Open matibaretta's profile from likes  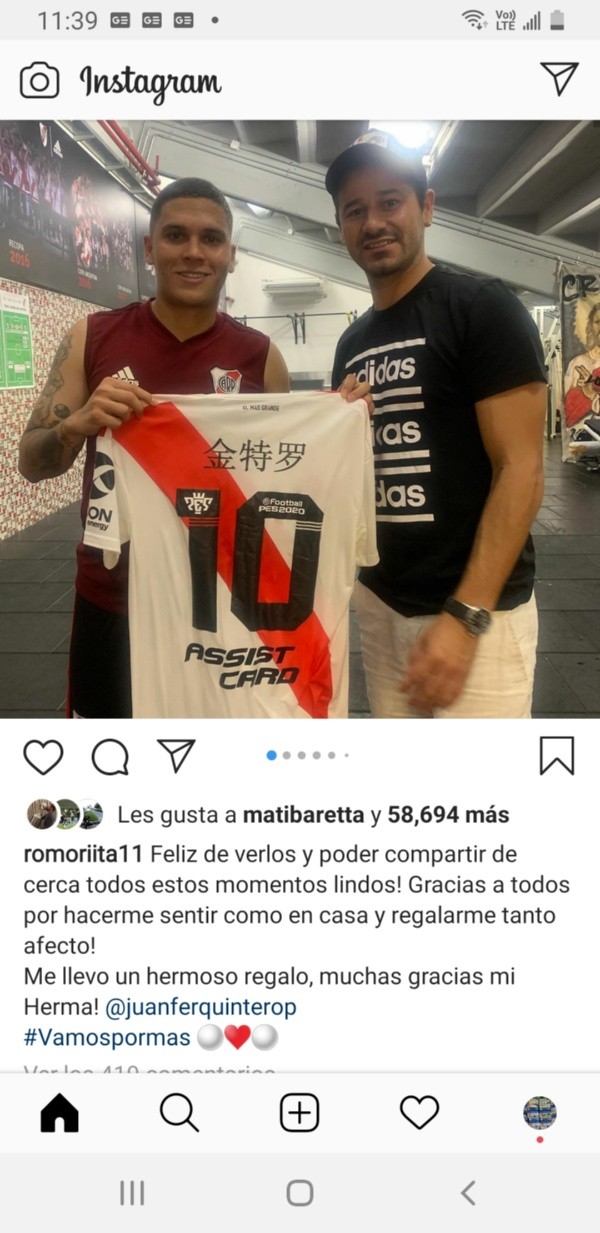(300, 815)
